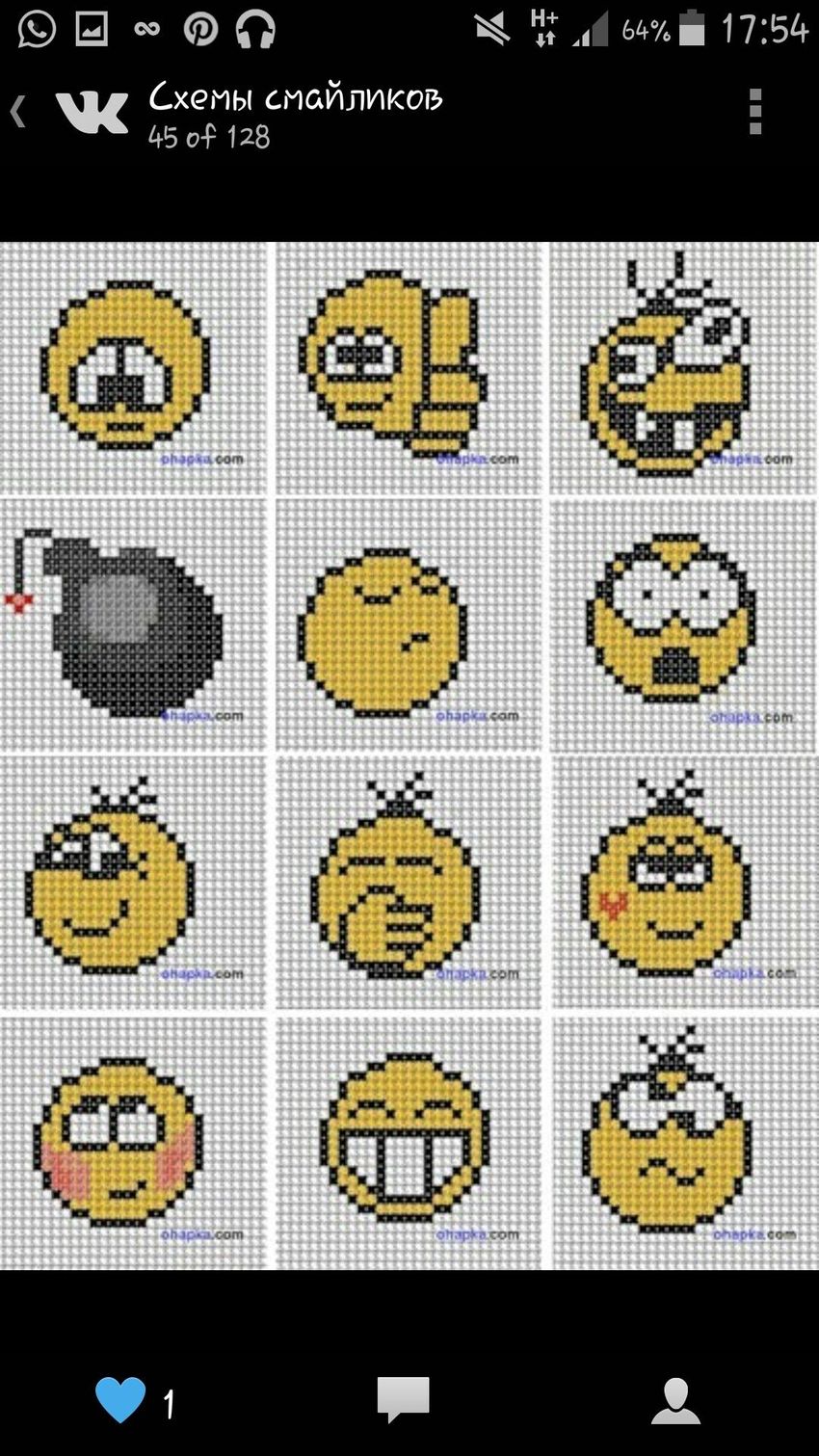819x1456 pixels.
Task: Tag a person on the photo
Action: [x=675, y=1400]
